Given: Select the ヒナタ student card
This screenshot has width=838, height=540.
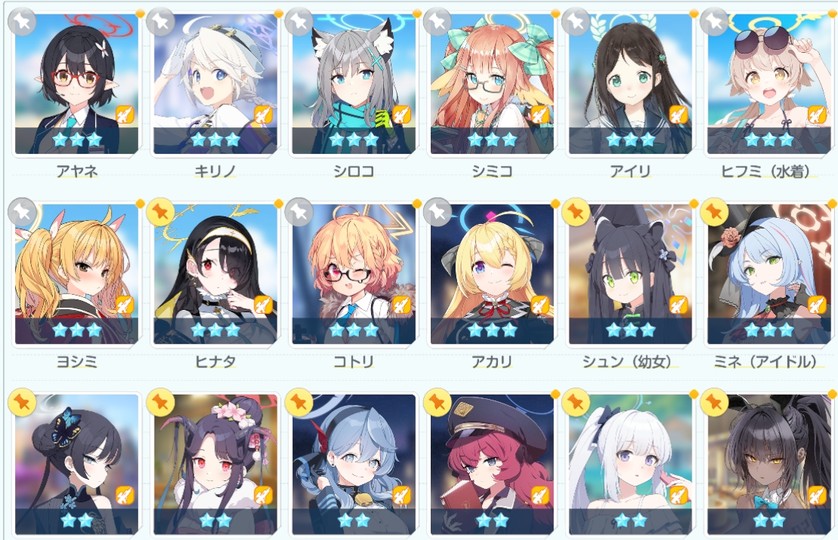Looking at the screenshot, I should coord(215,275).
